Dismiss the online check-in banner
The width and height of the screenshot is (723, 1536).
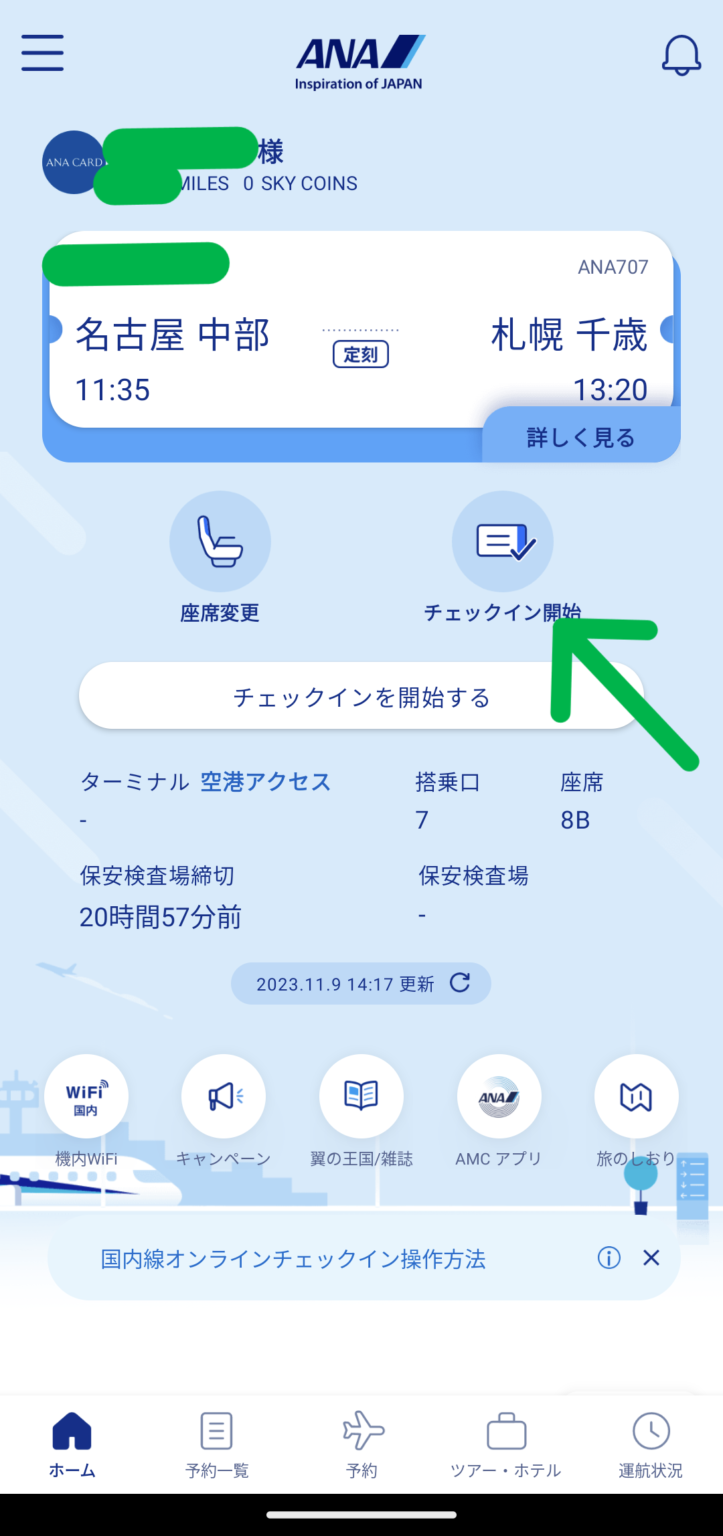pos(651,1257)
